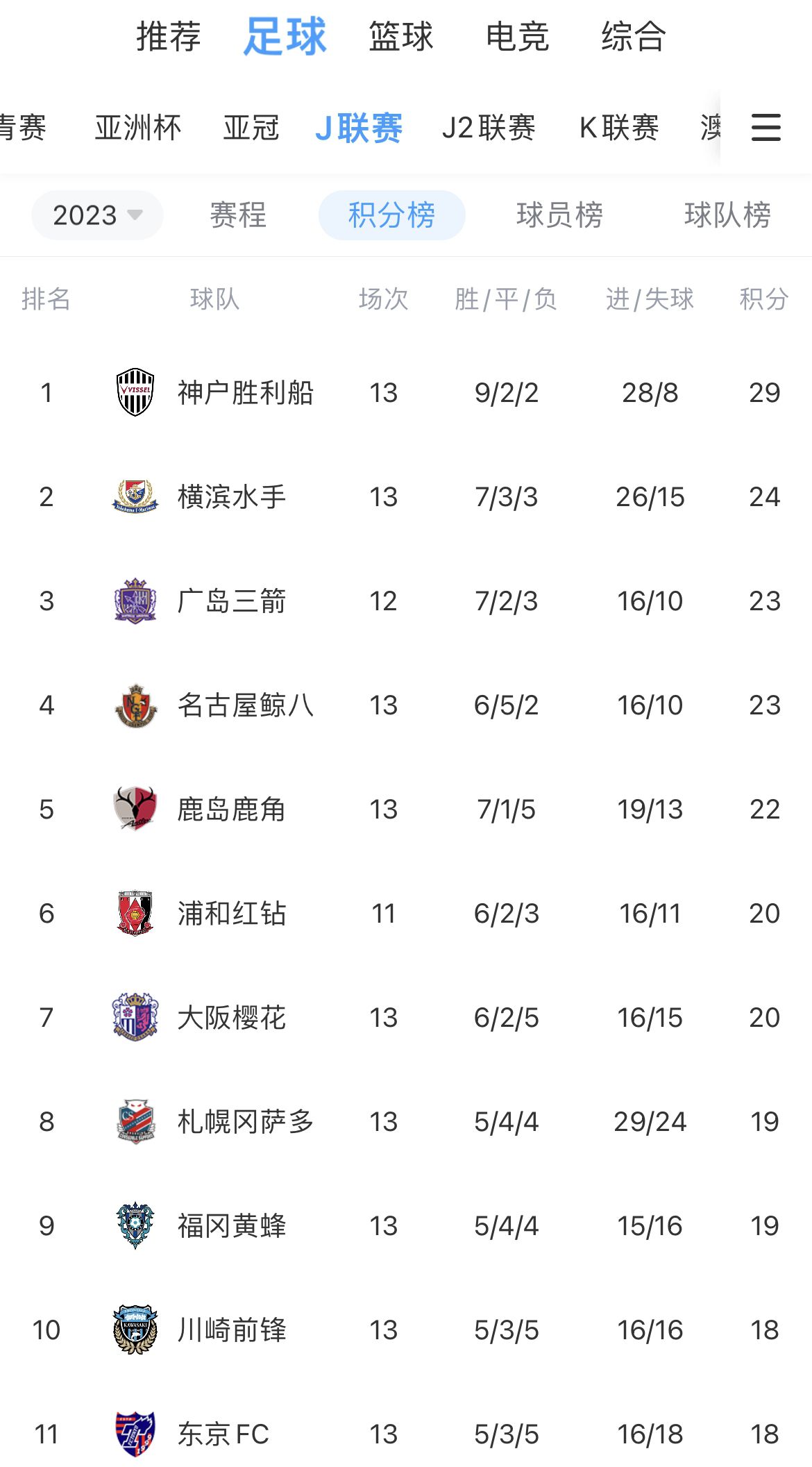
Task: Show the 赛程 schedule
Action: click(x=238, y=215)
